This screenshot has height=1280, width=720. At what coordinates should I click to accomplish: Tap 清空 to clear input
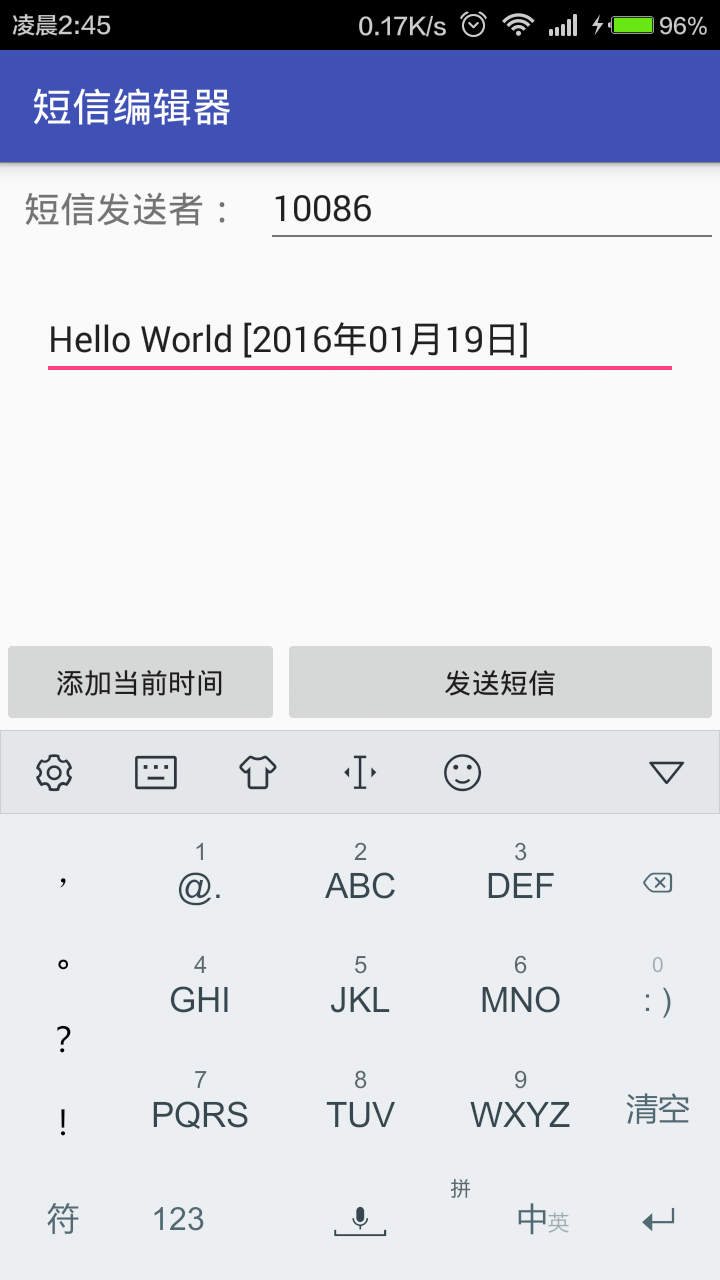(x=657, y=1109)
